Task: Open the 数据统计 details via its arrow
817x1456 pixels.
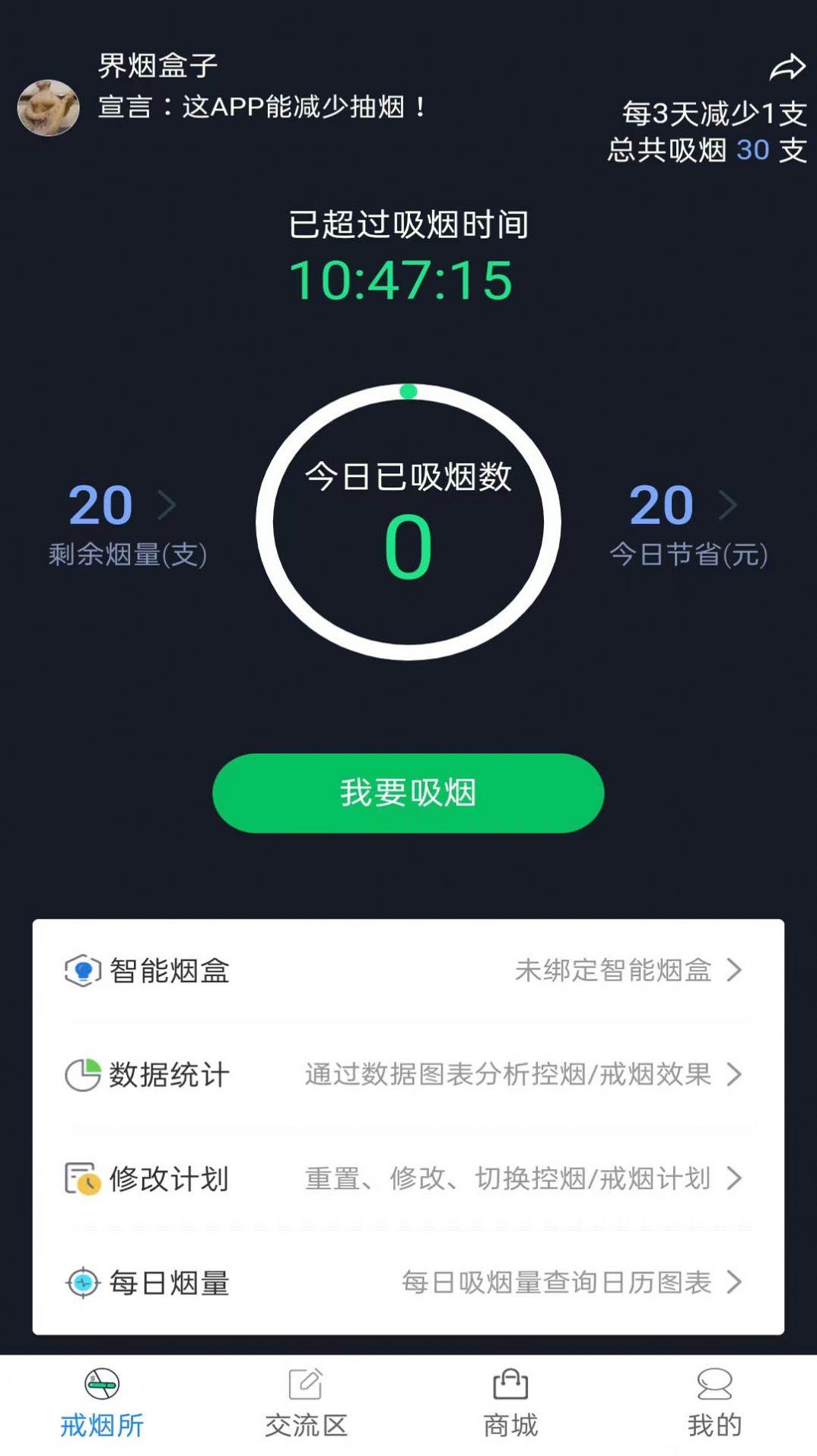Action: point(736,1076)
